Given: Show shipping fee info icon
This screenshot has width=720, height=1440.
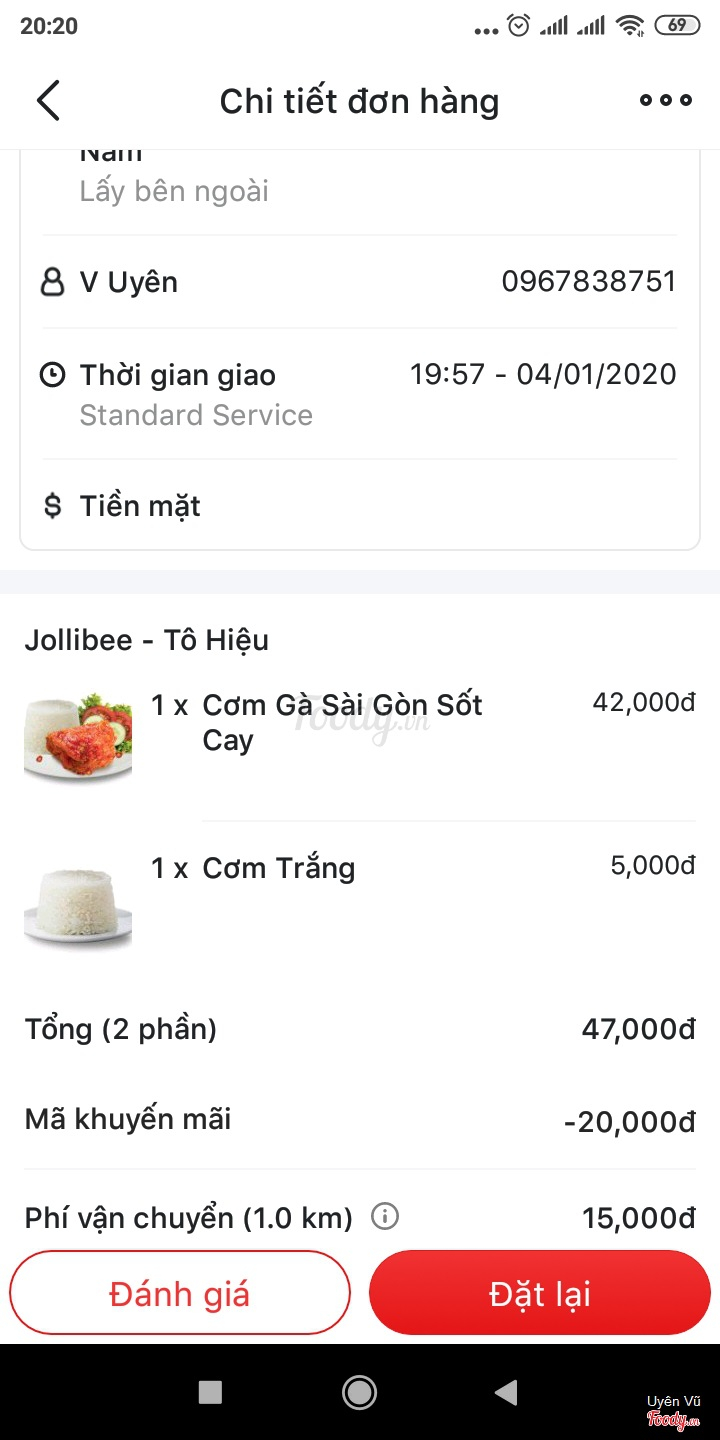Looking at the screenshot, I should click(x=385, y=1217).
